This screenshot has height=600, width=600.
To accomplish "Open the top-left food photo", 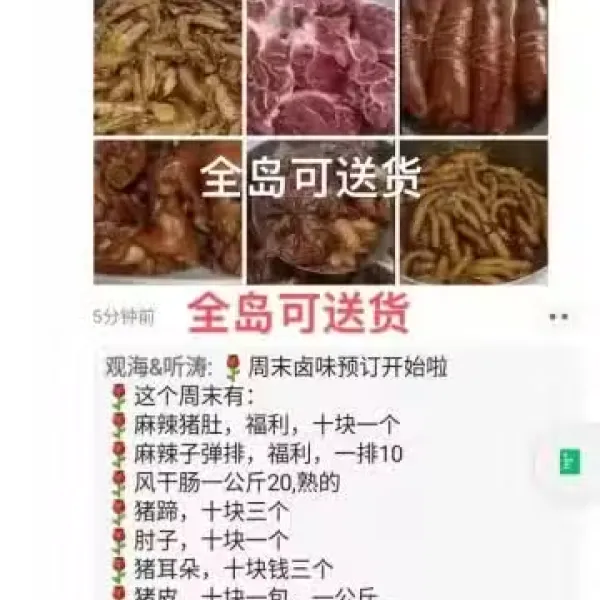I will coord(167,65).
